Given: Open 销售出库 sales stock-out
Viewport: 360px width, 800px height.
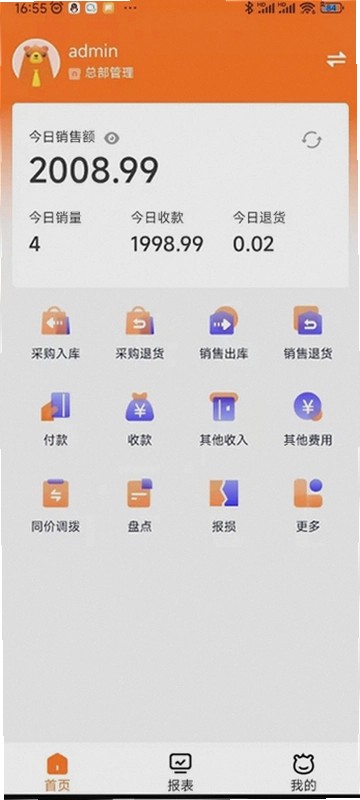Looking at the screenshot, I should 224,333.
